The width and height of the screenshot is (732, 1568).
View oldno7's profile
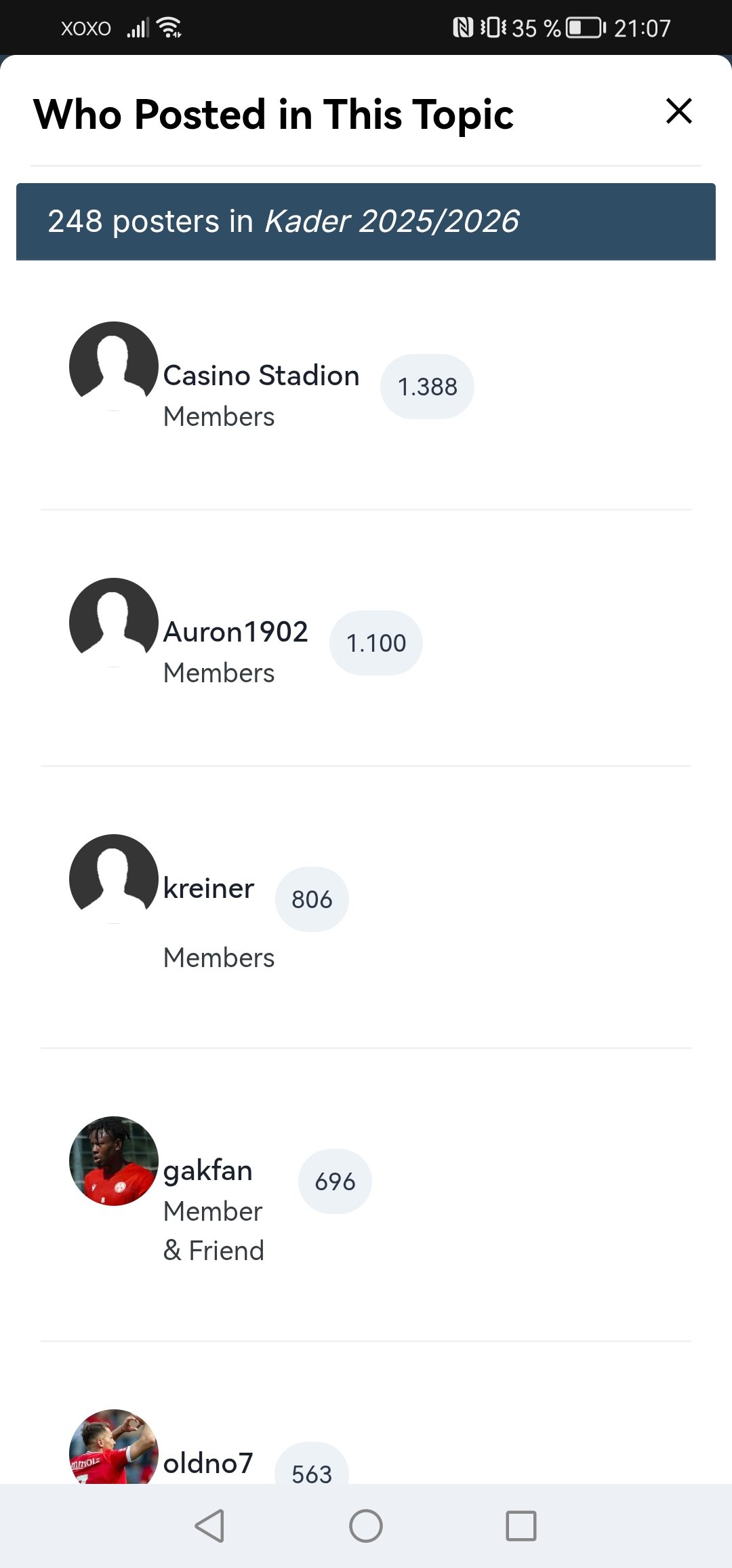[208, 1464]
